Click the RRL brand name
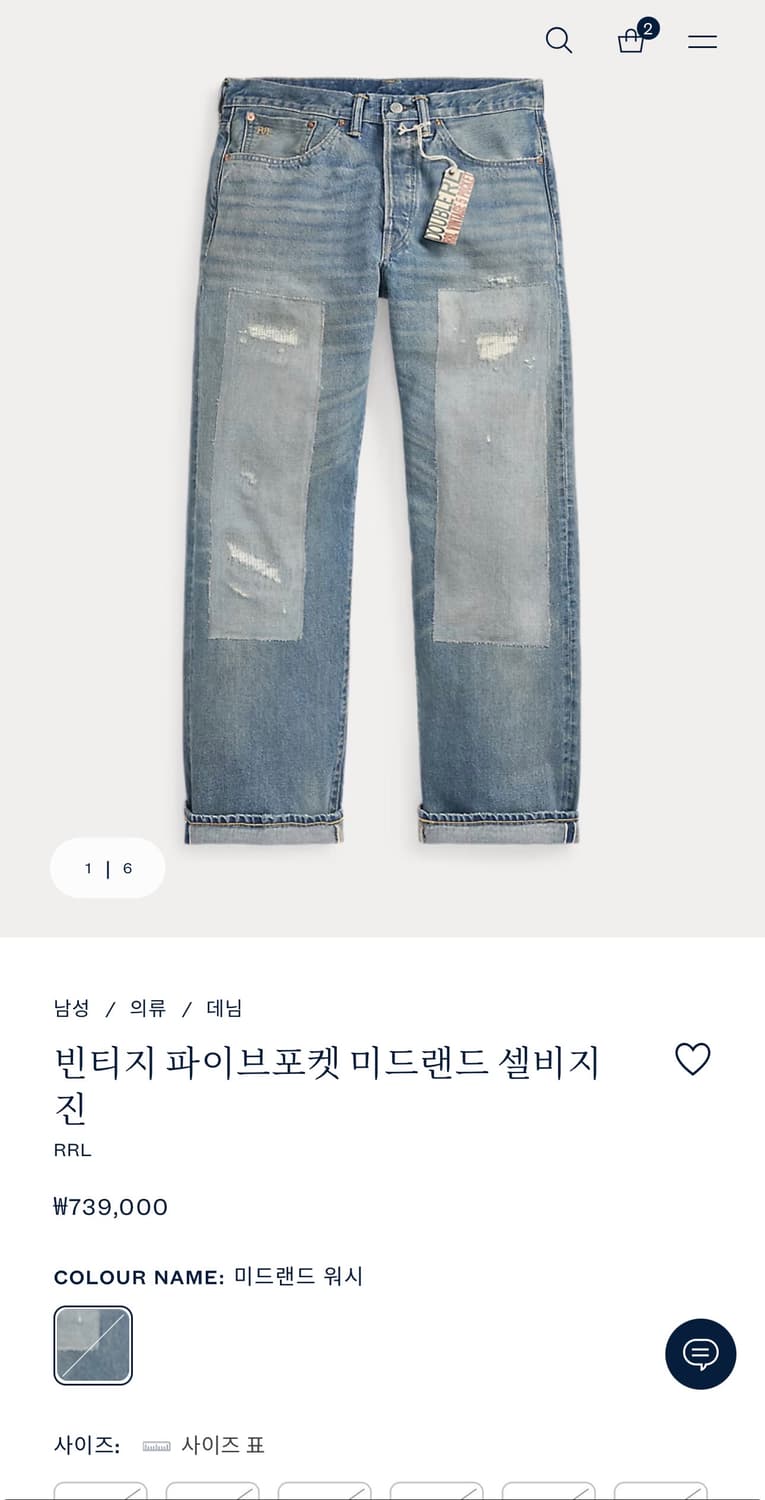765x1500 pixels. pos(72,1150)
